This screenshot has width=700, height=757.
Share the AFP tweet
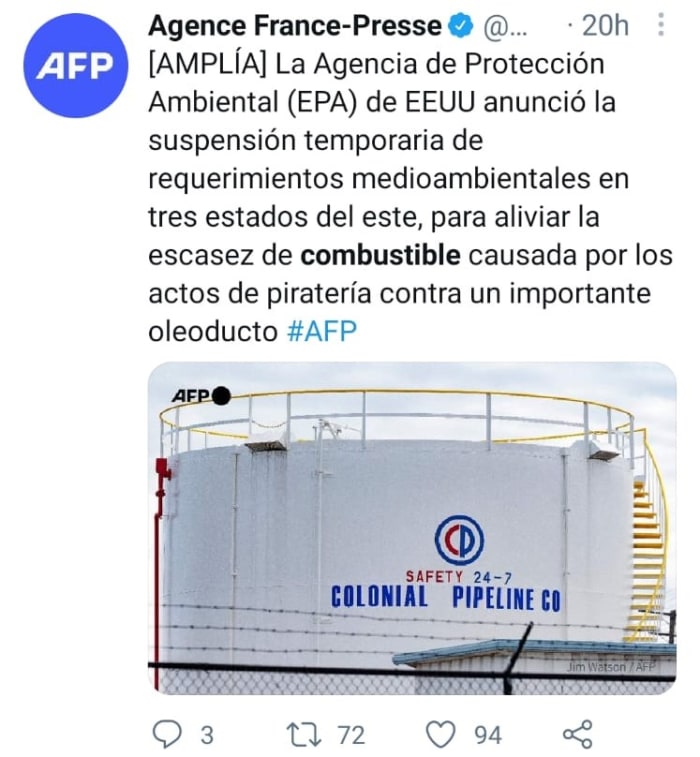[x=577, y=735]
